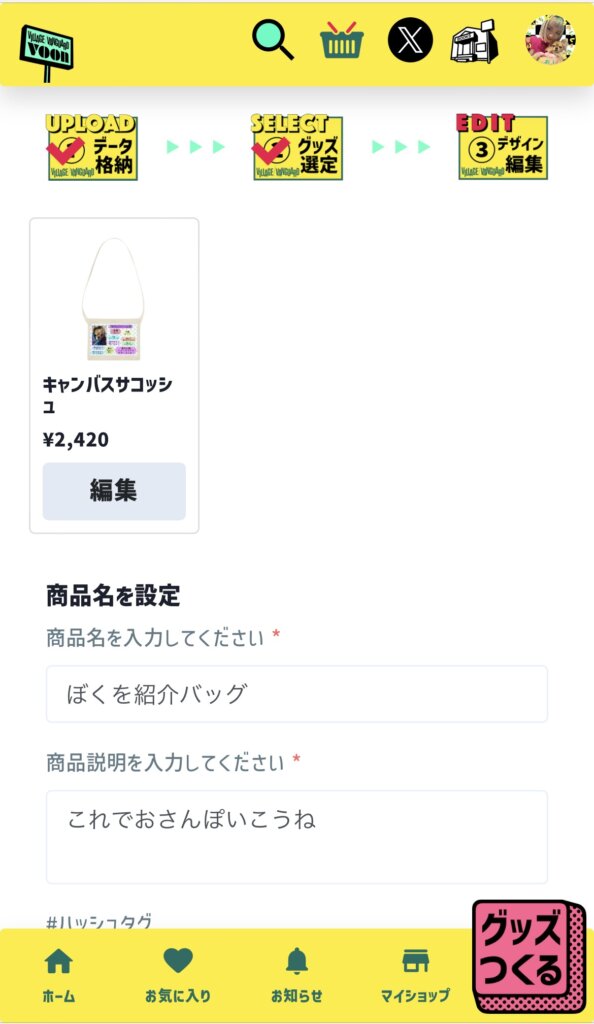The height and width of the screenshot is (1024, 594).
Task: Open the store building icon
Action: click(x=475, y=40)
